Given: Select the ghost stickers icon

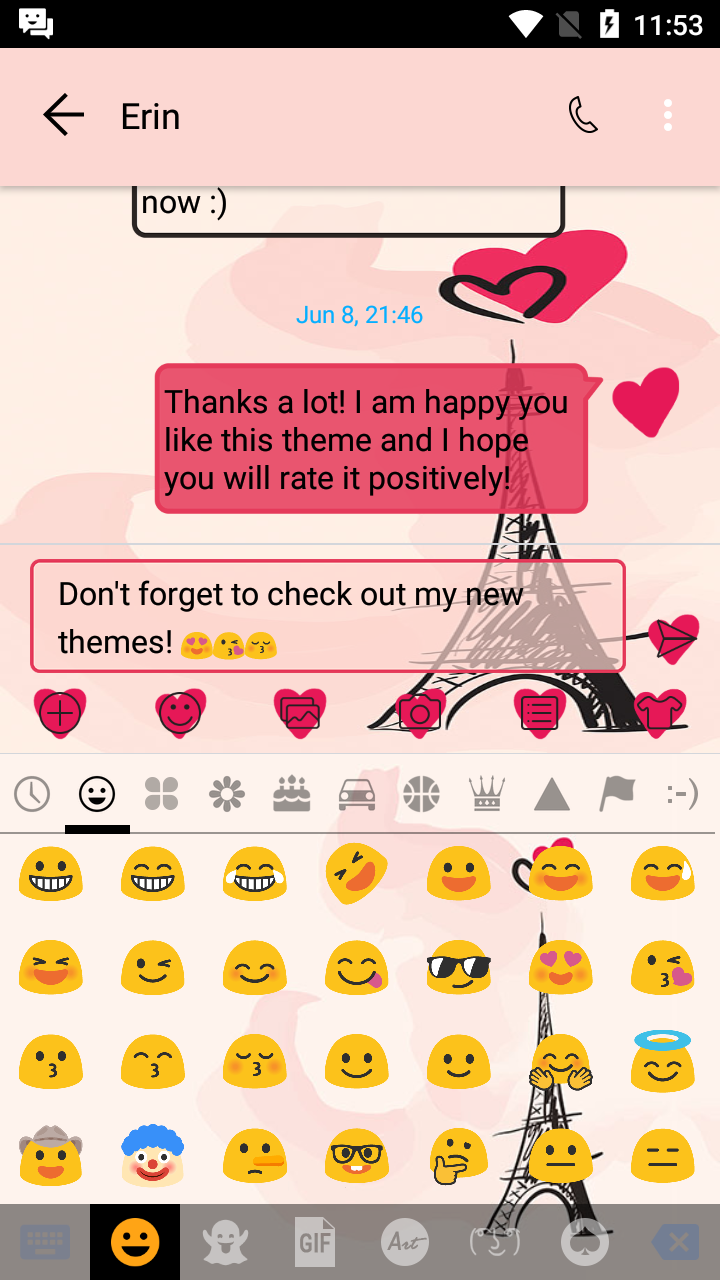Looking at the screenshot, I should (225, 1241).
